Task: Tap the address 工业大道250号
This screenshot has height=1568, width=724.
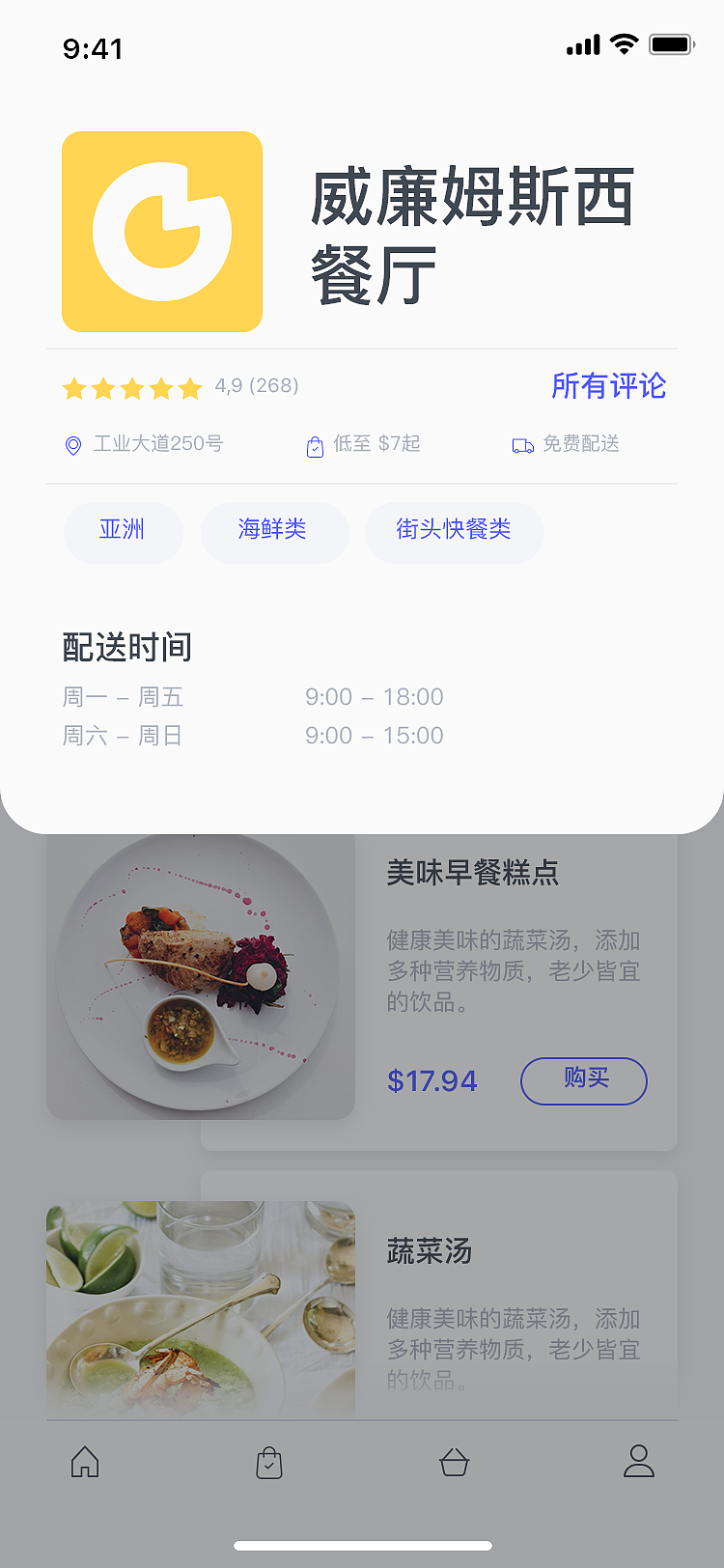Action: pos(156,445)
